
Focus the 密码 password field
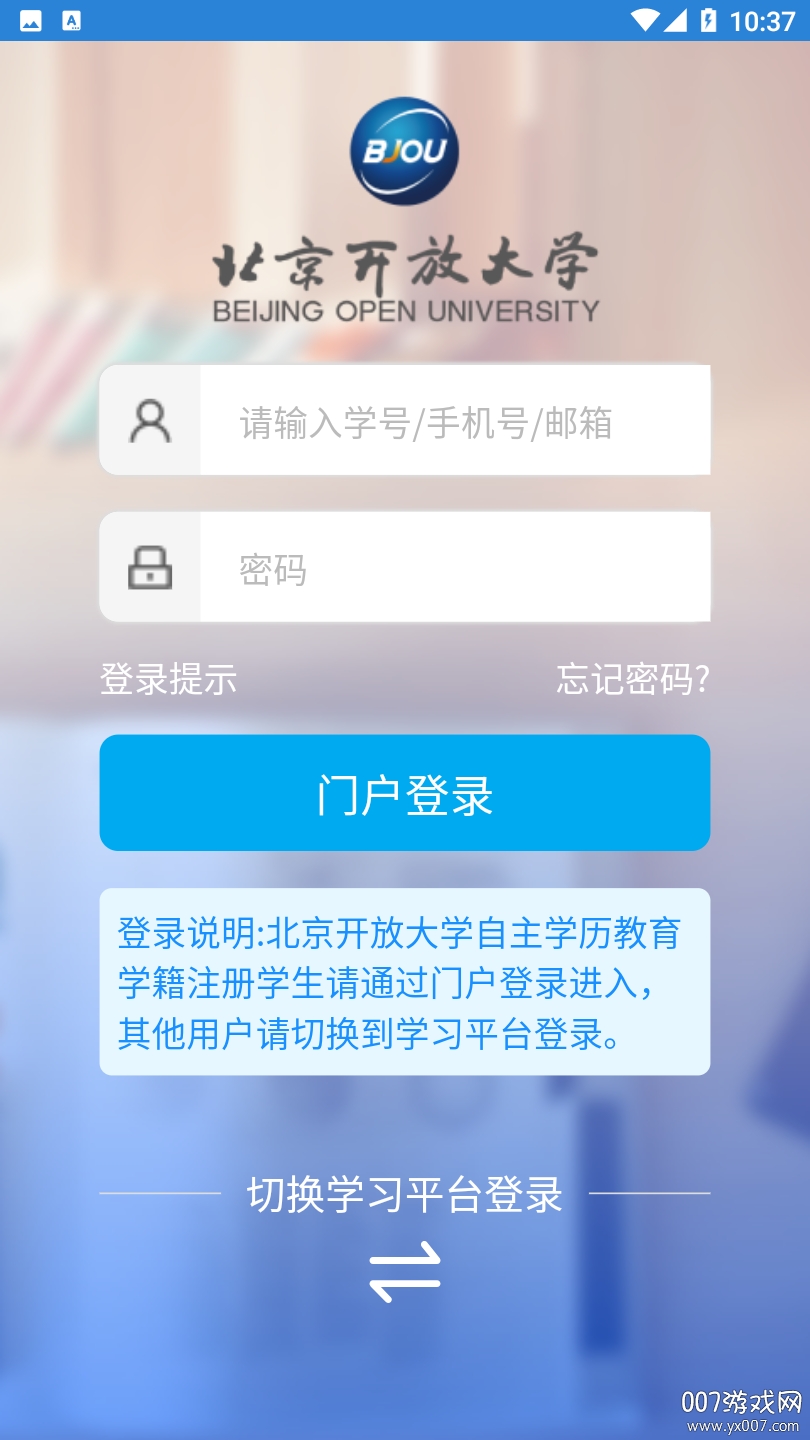click(454, 568)
